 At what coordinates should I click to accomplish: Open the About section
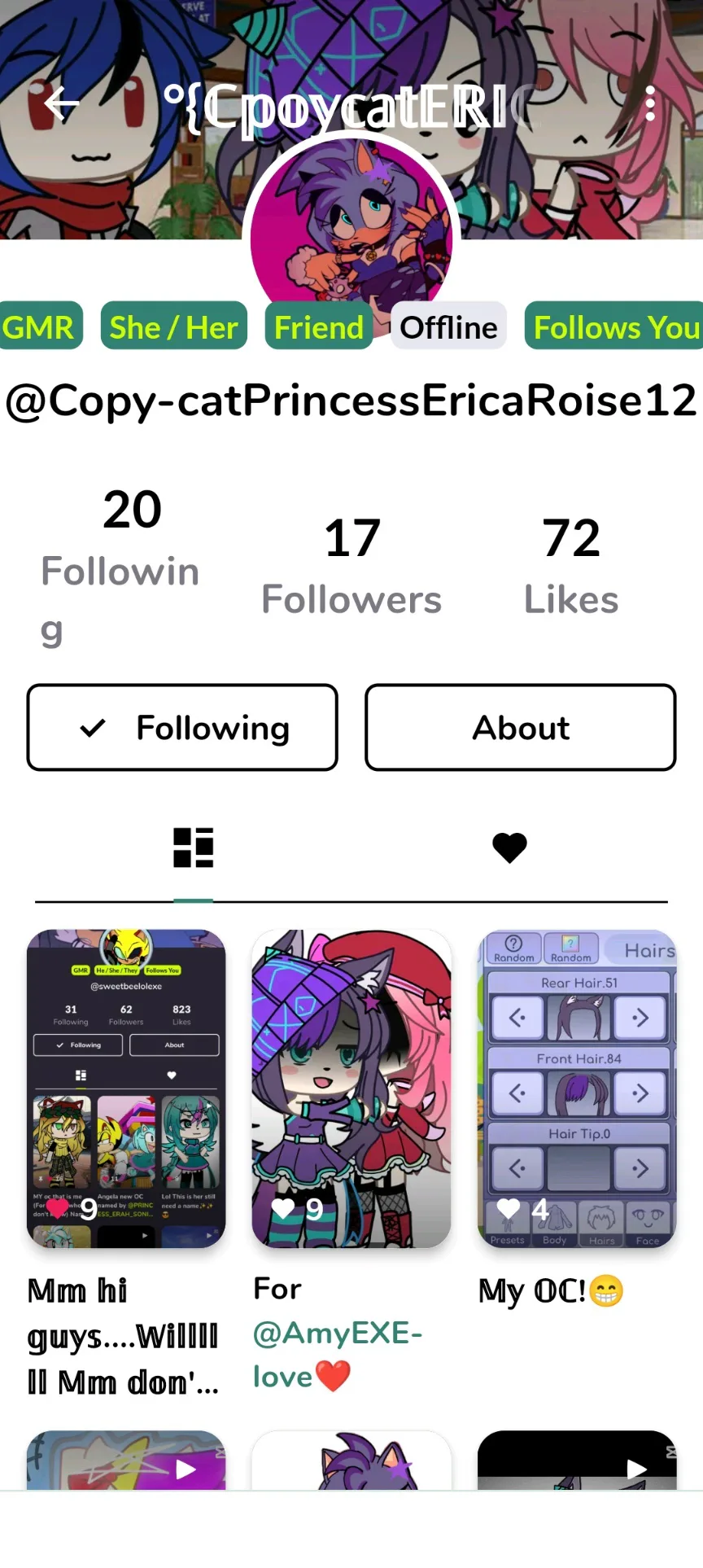tap(521, 727)
